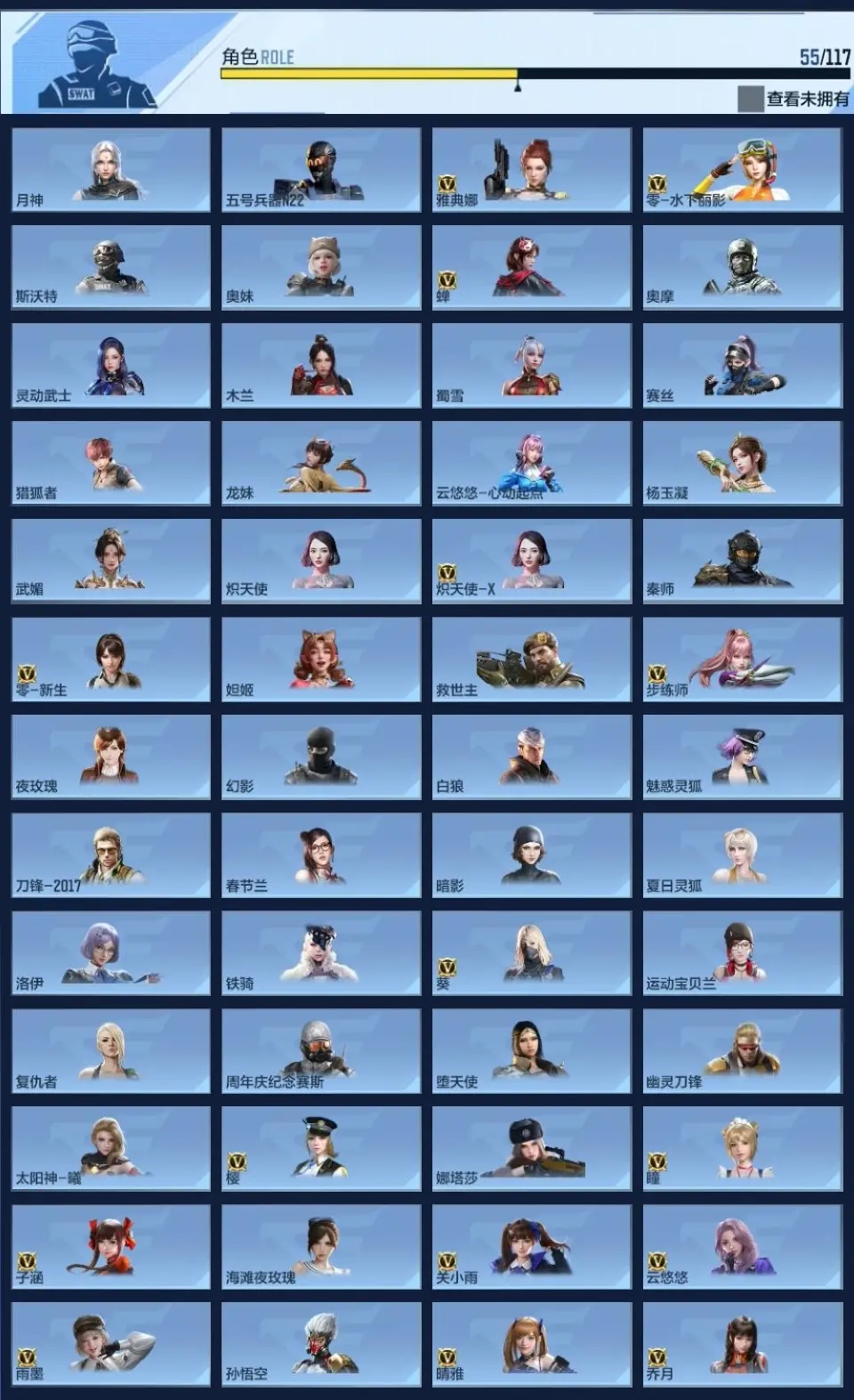Open the 铁骑 character card

point(321,953)
